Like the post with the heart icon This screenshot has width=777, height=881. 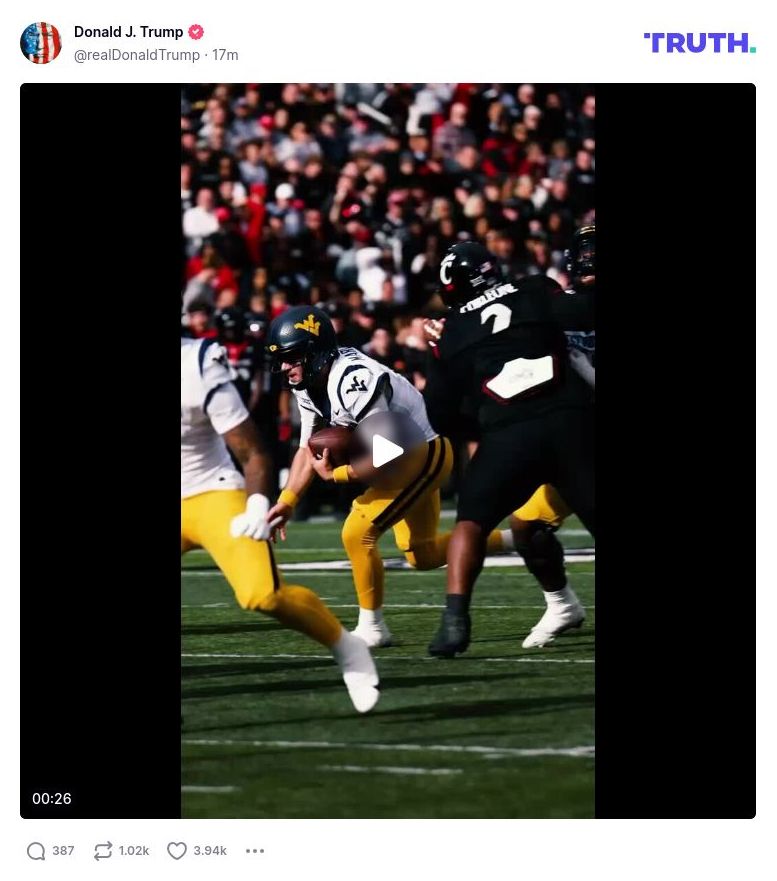(x=177, y=851)
